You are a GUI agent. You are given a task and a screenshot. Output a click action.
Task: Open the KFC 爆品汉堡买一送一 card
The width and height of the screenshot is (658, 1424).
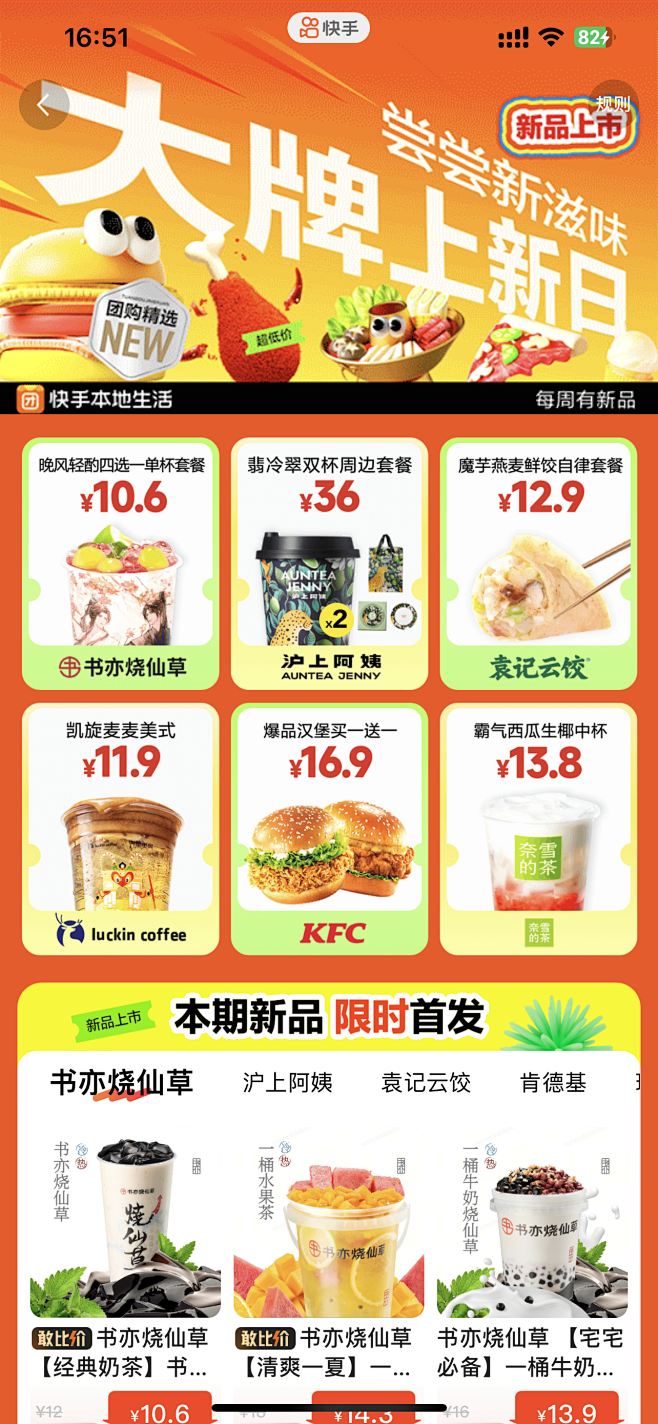coord(329,829)
